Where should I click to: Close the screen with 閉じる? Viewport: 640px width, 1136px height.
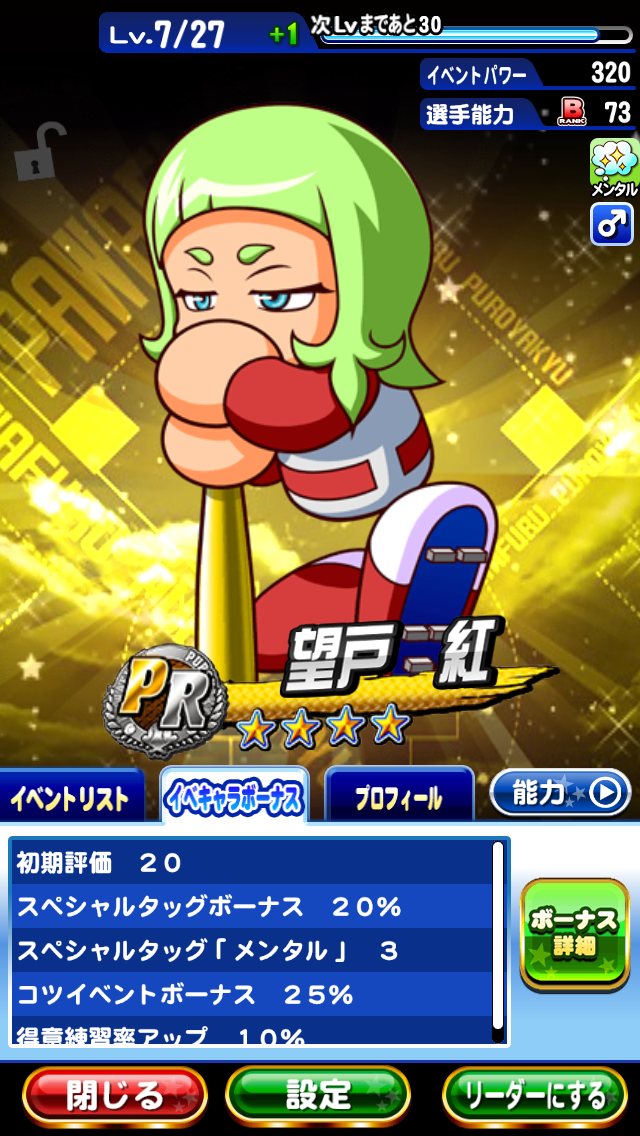pyautogui.click(x=114, y=1095)
